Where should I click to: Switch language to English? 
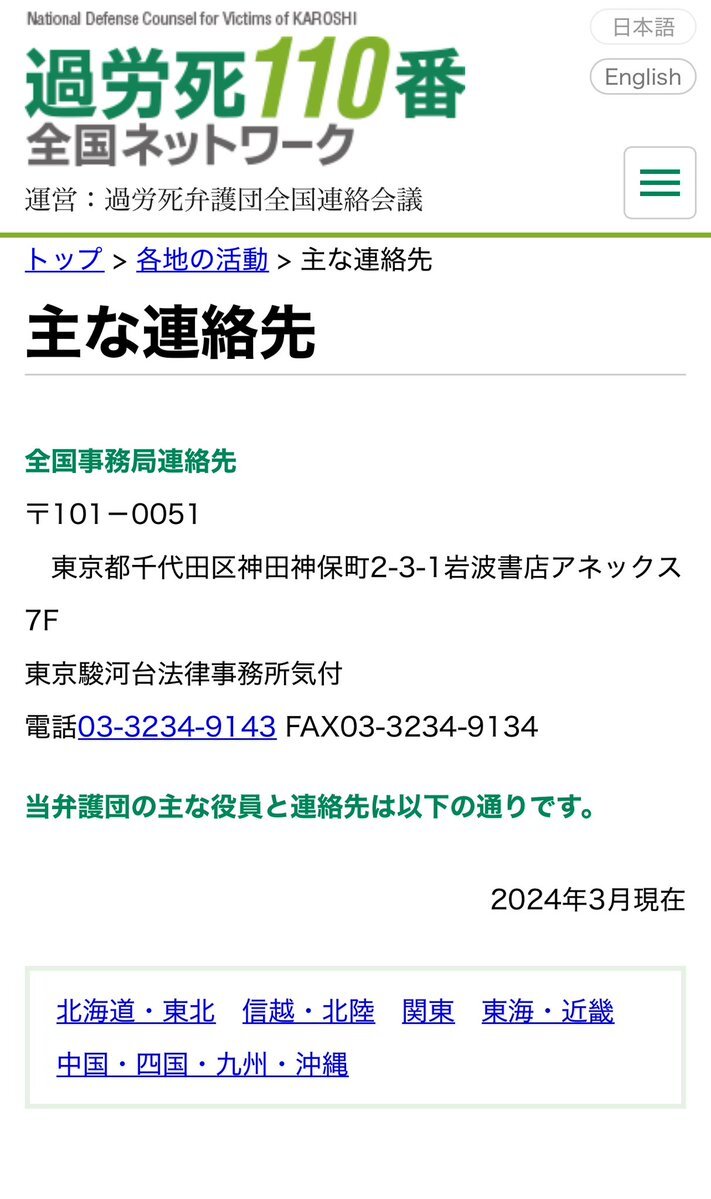(642, 77)
